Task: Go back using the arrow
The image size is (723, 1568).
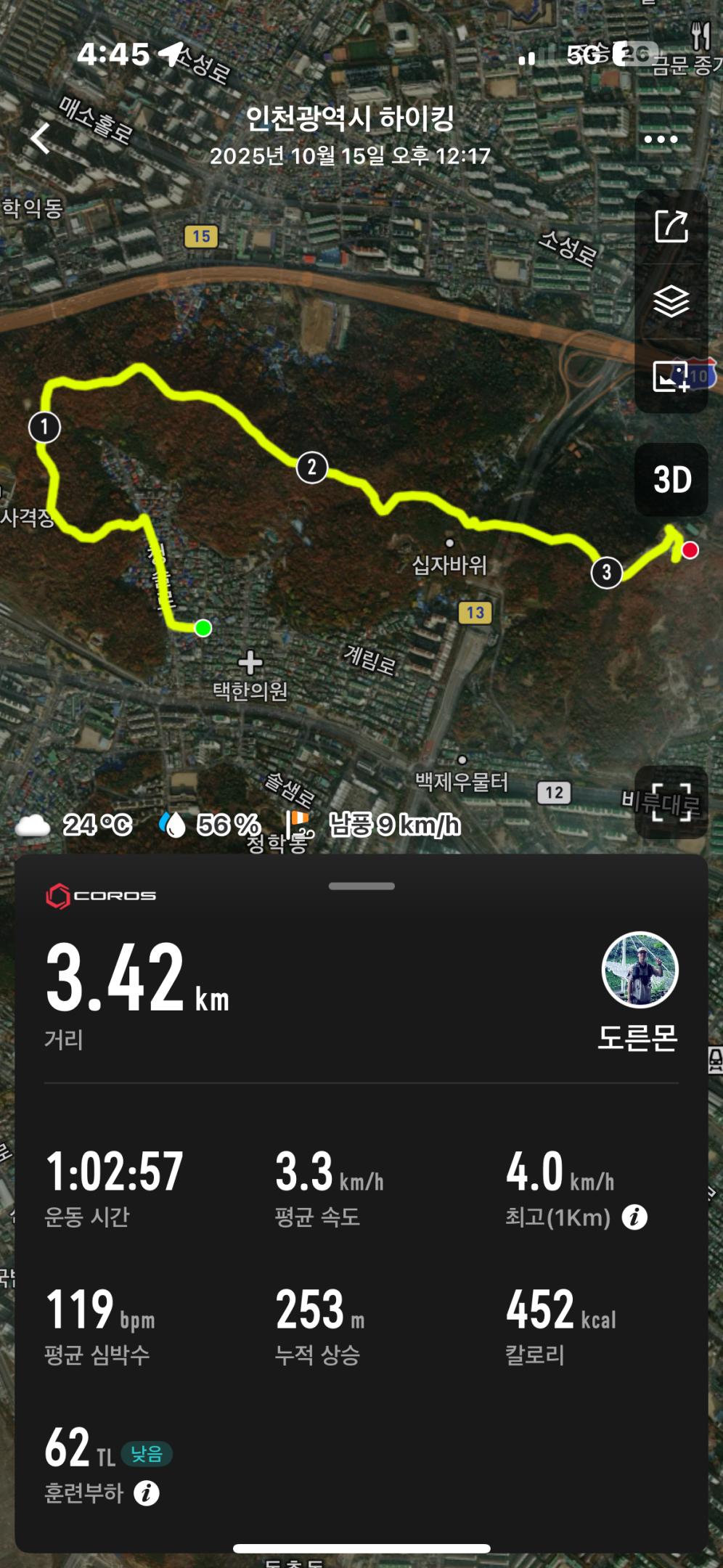Action: [x=41, y=138]
